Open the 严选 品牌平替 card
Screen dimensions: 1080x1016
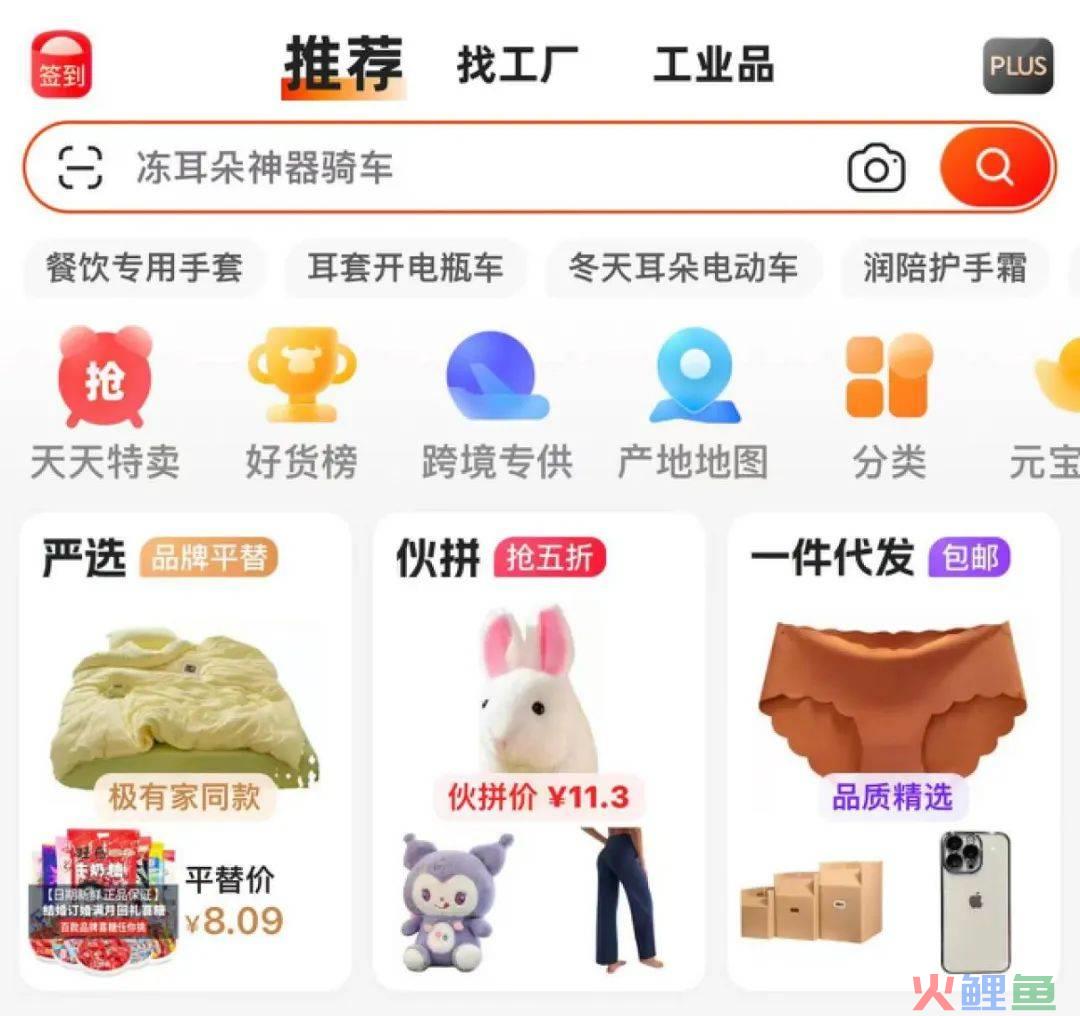tap(185, 750)
